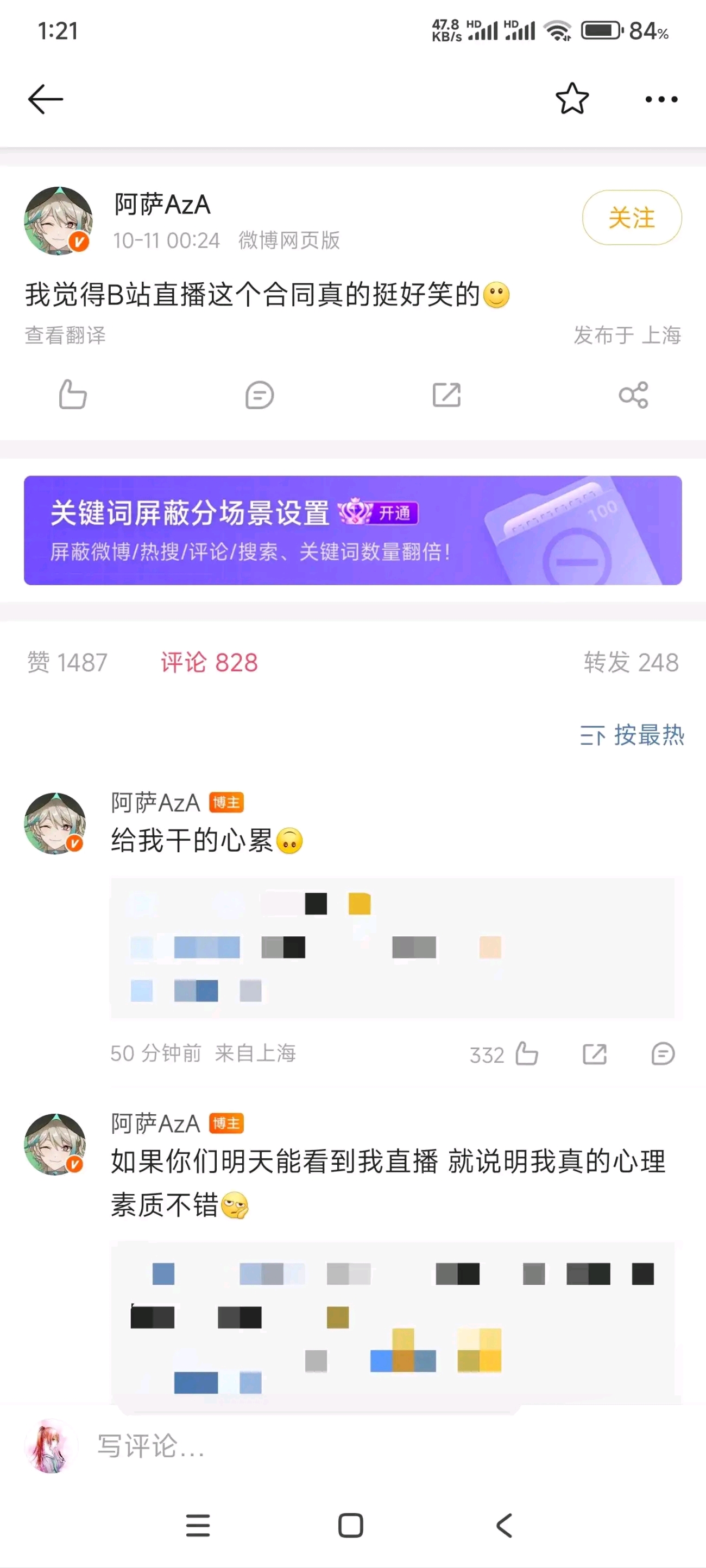
Task: Favorite this post with the star icon
Action: tap(572, 99)
